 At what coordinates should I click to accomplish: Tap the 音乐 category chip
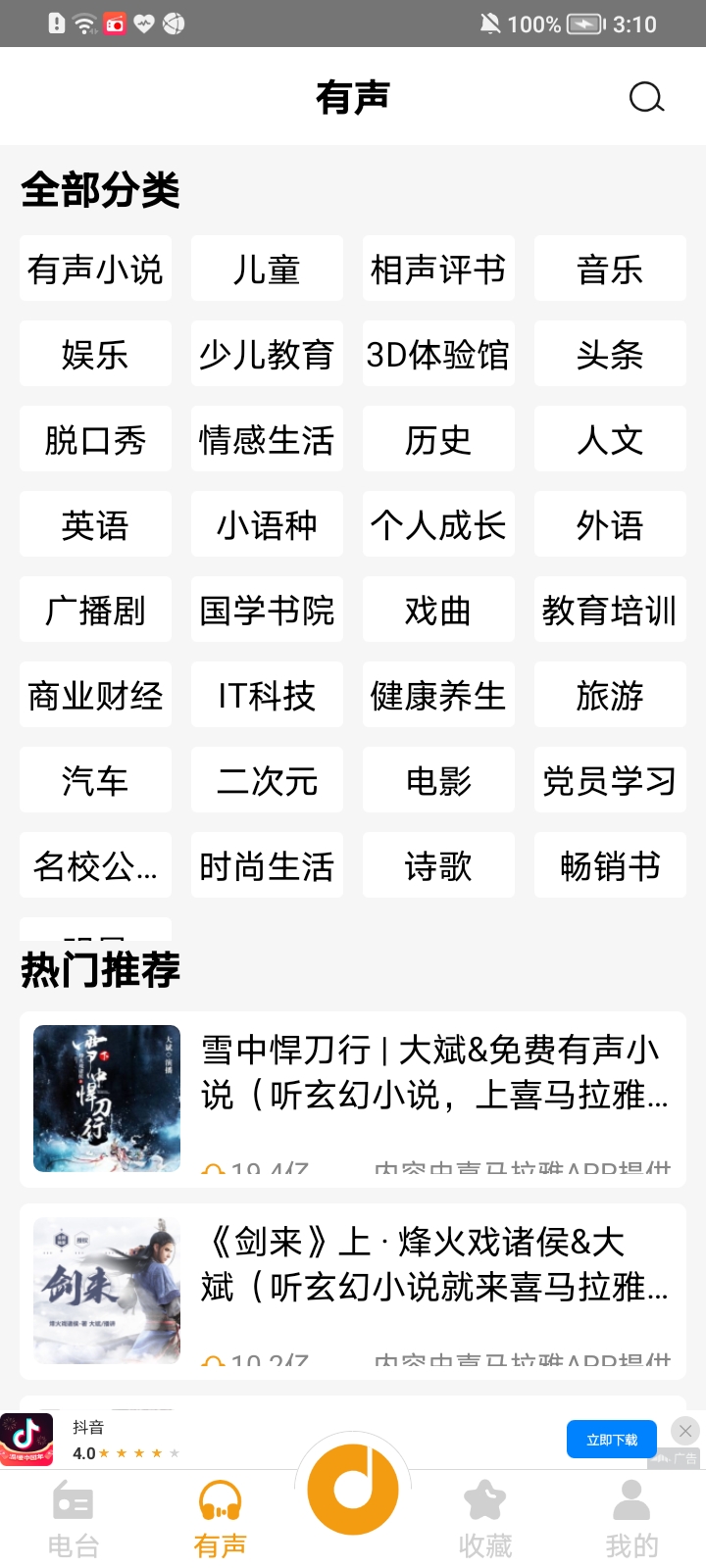point(610,269)
